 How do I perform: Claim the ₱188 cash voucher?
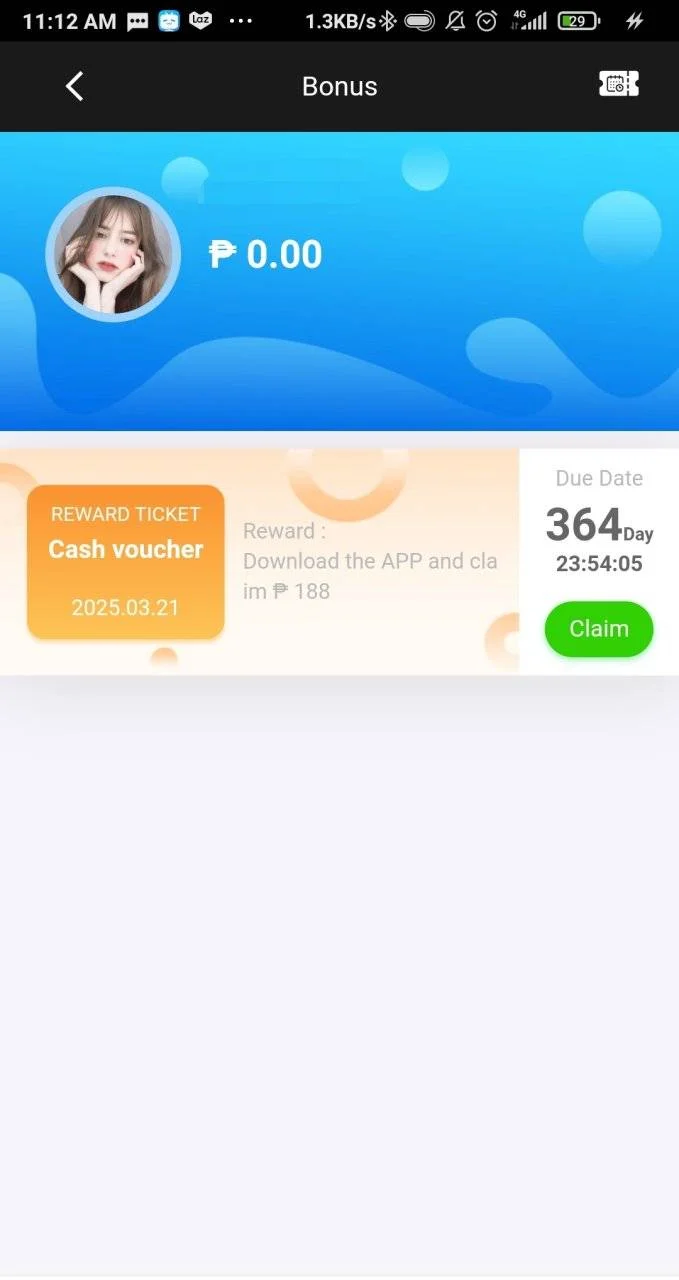tap(599, 629)
